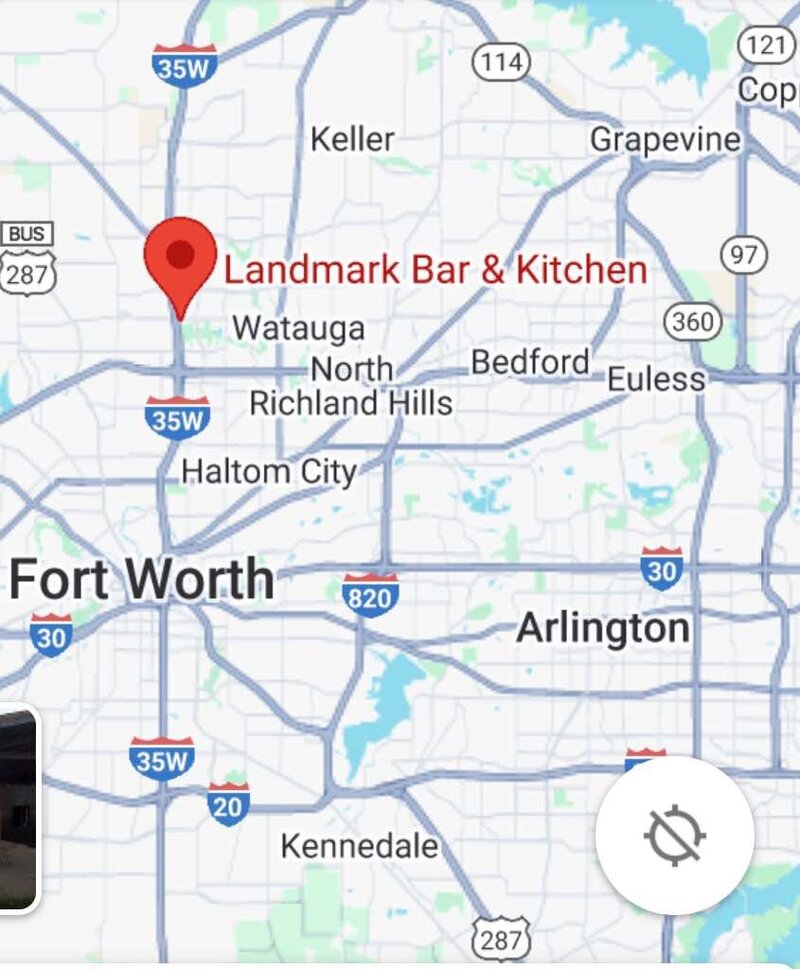Tap the location compass button
This screenshot has height=969, width=800.
[675, 835]
